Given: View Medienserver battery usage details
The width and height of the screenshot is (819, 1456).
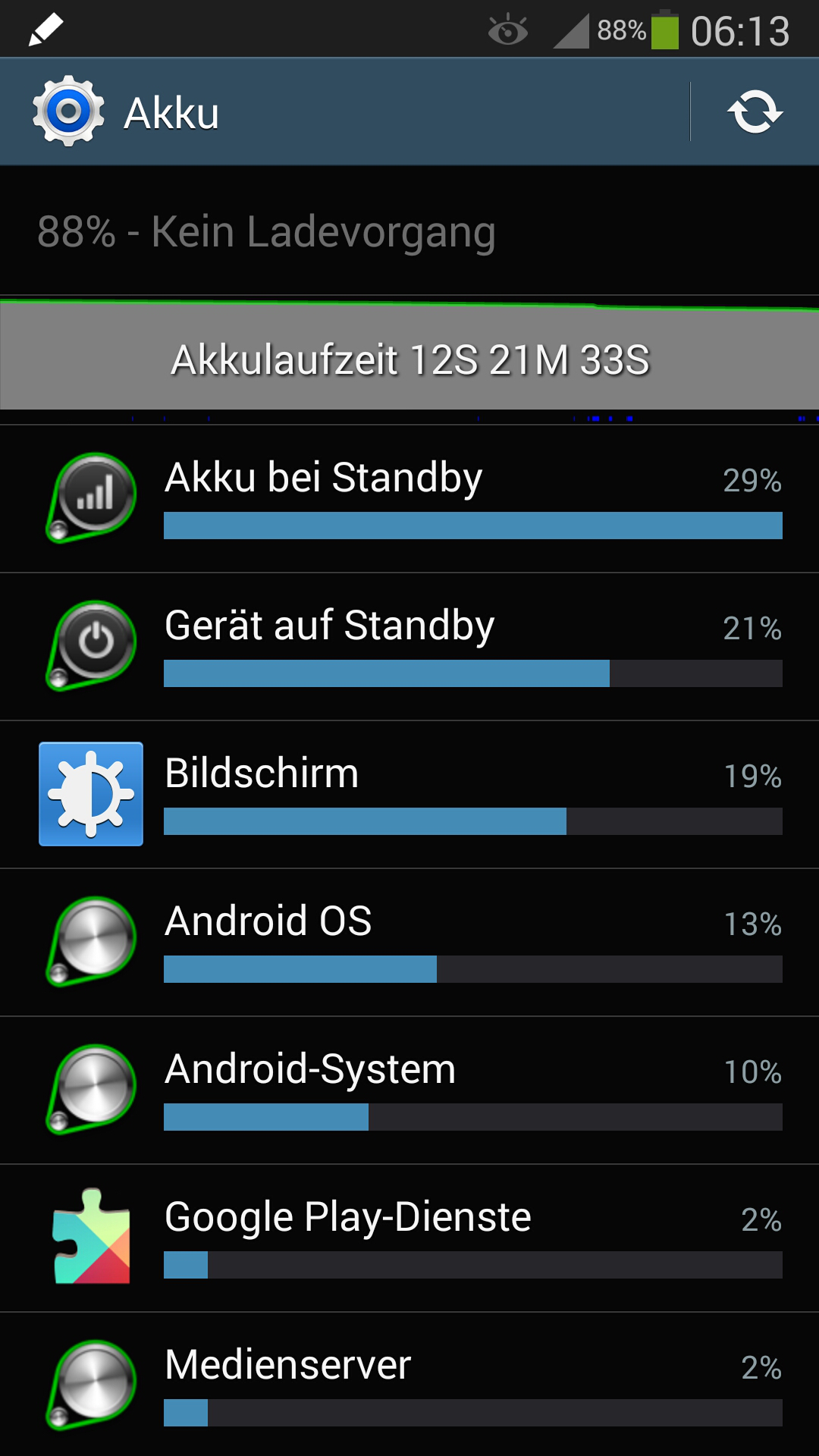Looking at the screenshot, I should pyautogui.click(x=409, y=1385).
